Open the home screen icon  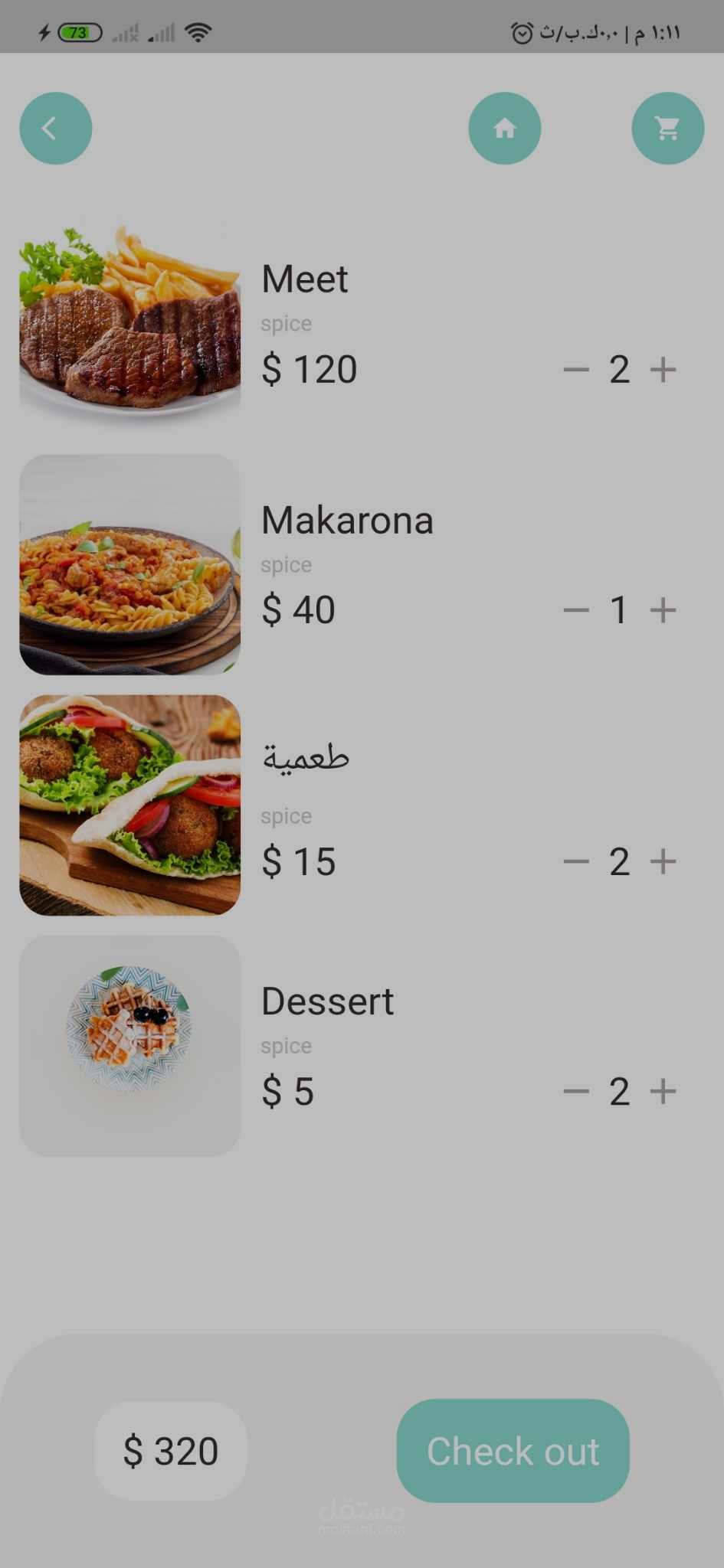coord(504,129)
